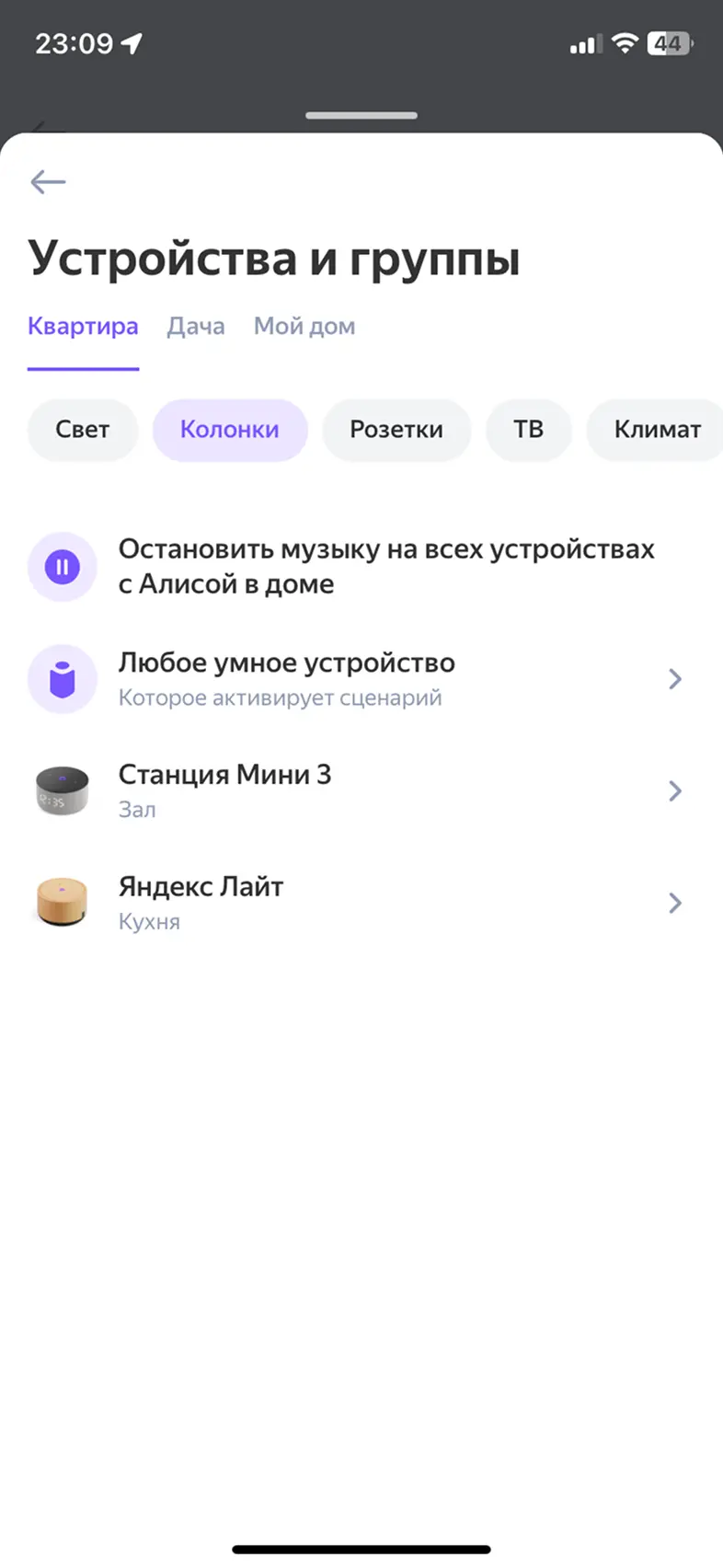Image resolution: width=723 pixels, height=1568 pixels.
Task: Filter devices by Свет chip
Action: point(83,430)
